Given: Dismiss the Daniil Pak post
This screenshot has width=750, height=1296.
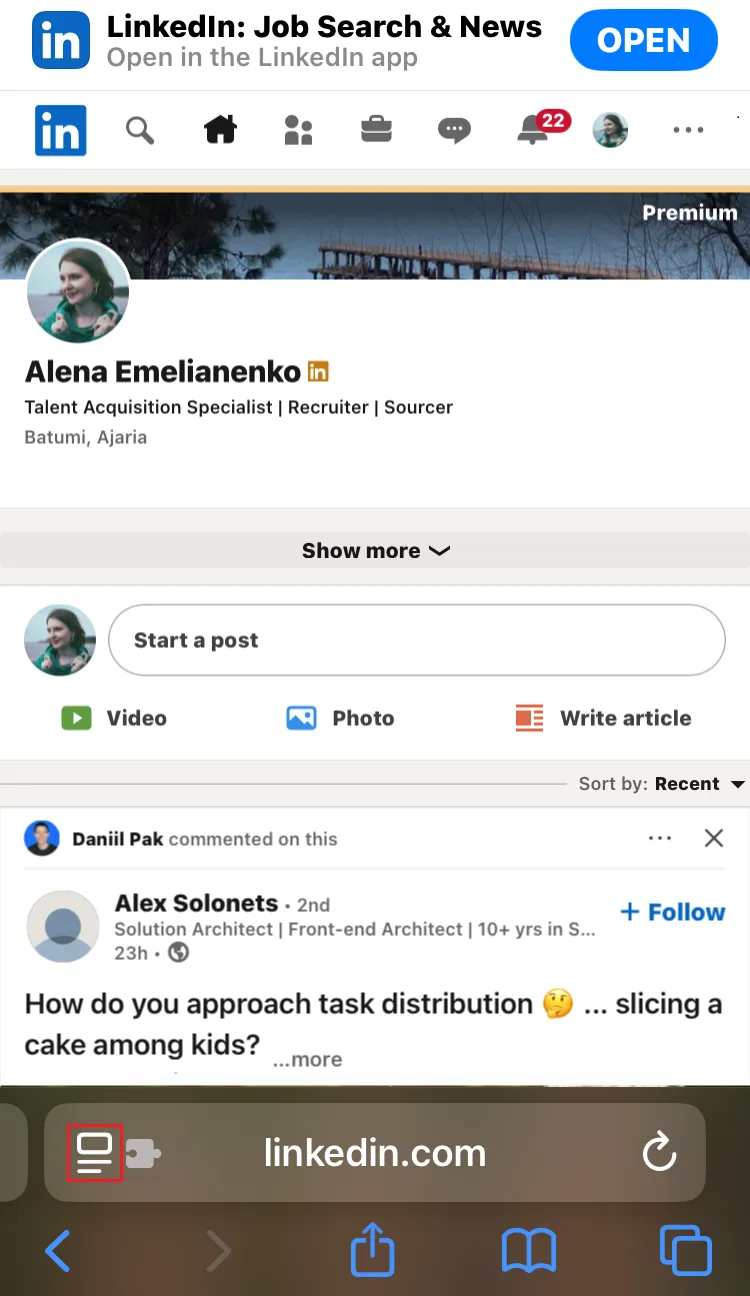Looking at the screenshot, I should point(713,838).
